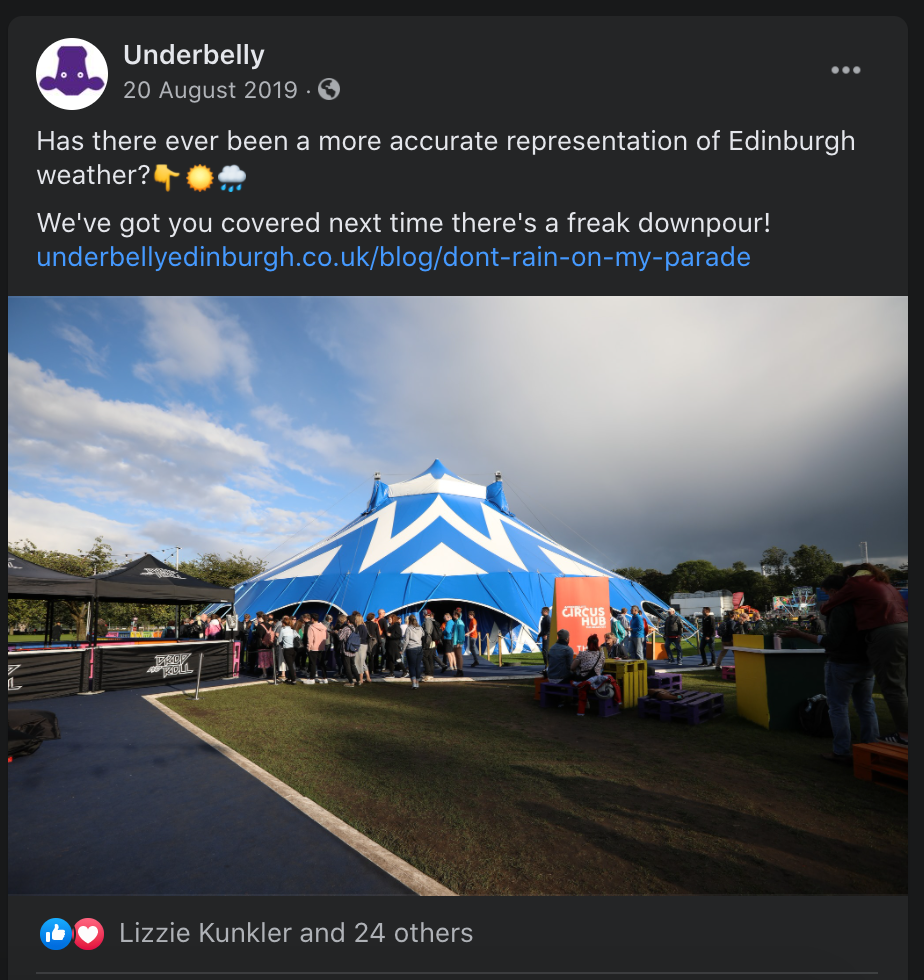The width and height of the screenshot is (924, 980).
Task: Open the 20 August 2019 post timestamp
Action: (x=210, y=90)
